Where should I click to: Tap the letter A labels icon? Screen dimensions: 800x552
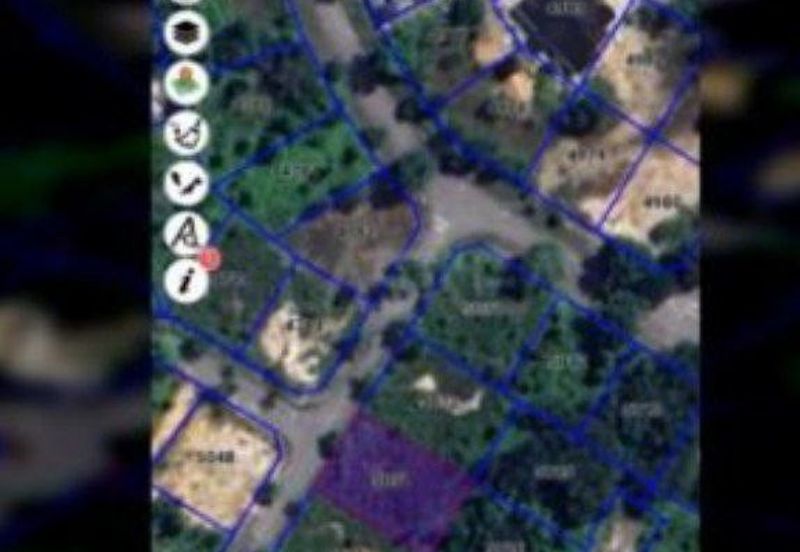coord(186,233)
